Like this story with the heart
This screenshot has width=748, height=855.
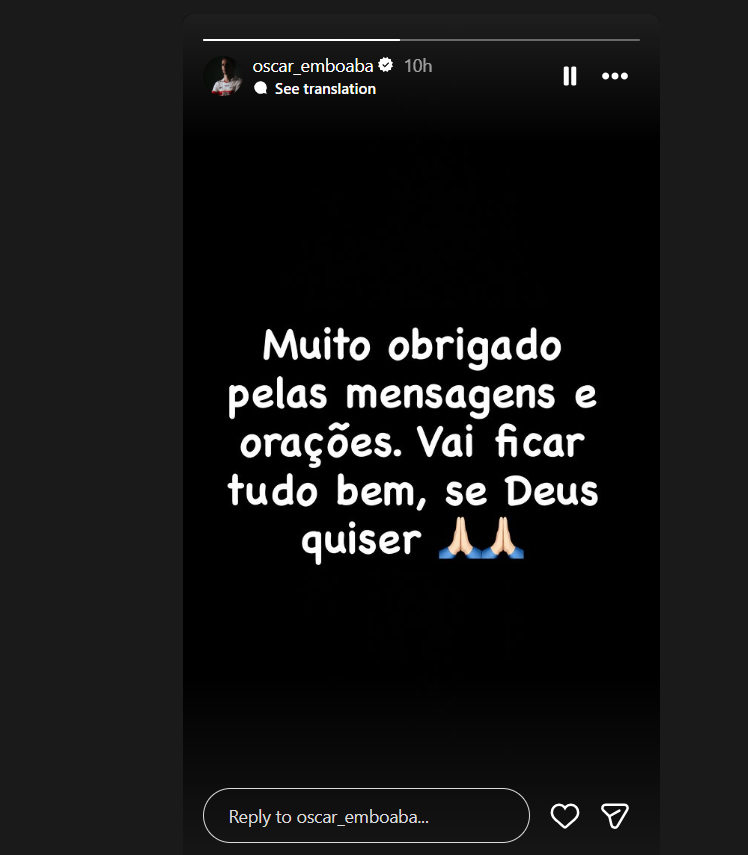point(565,816)
